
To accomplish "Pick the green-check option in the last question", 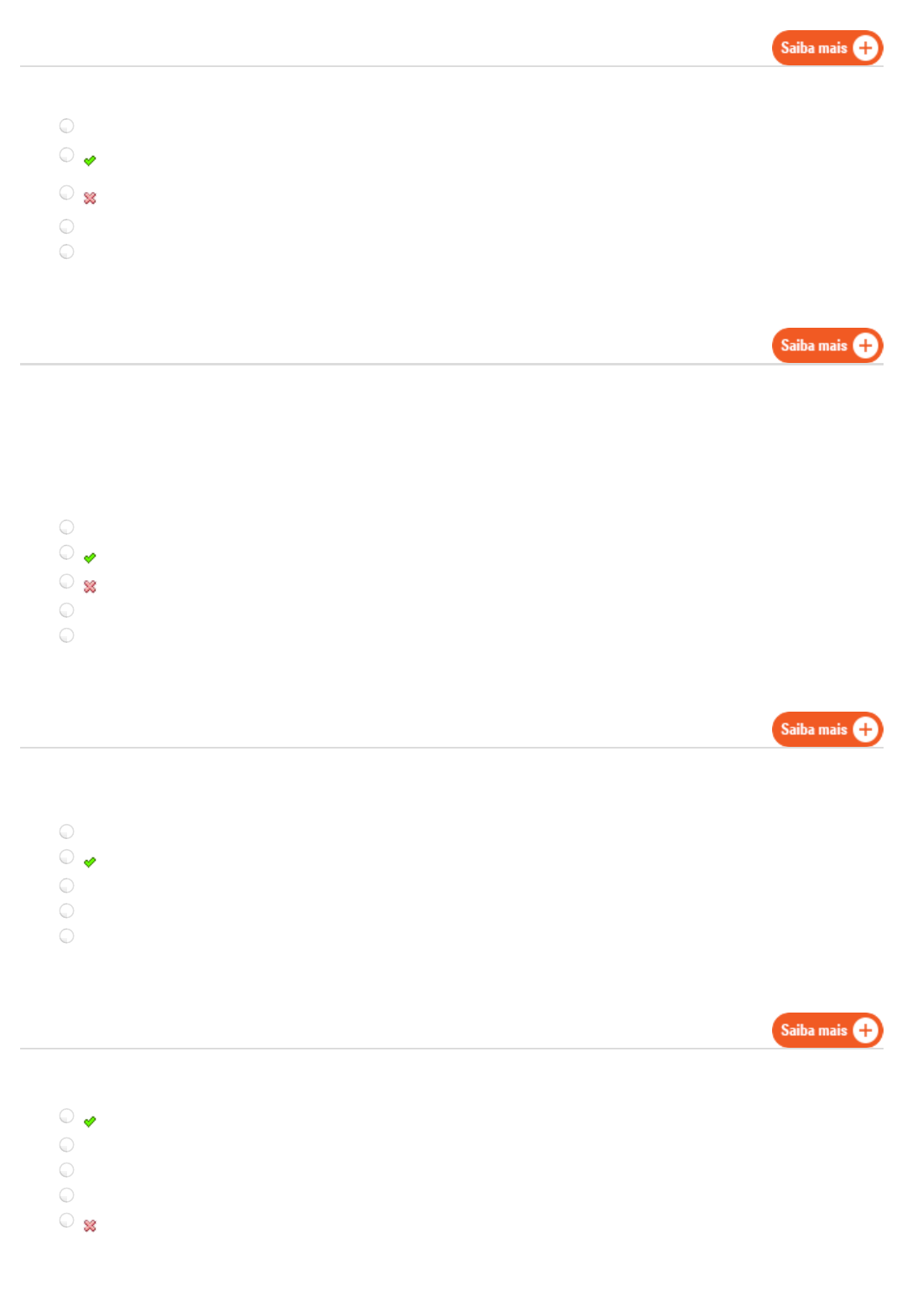I will pyautogui.click(x=67, y=1116).
